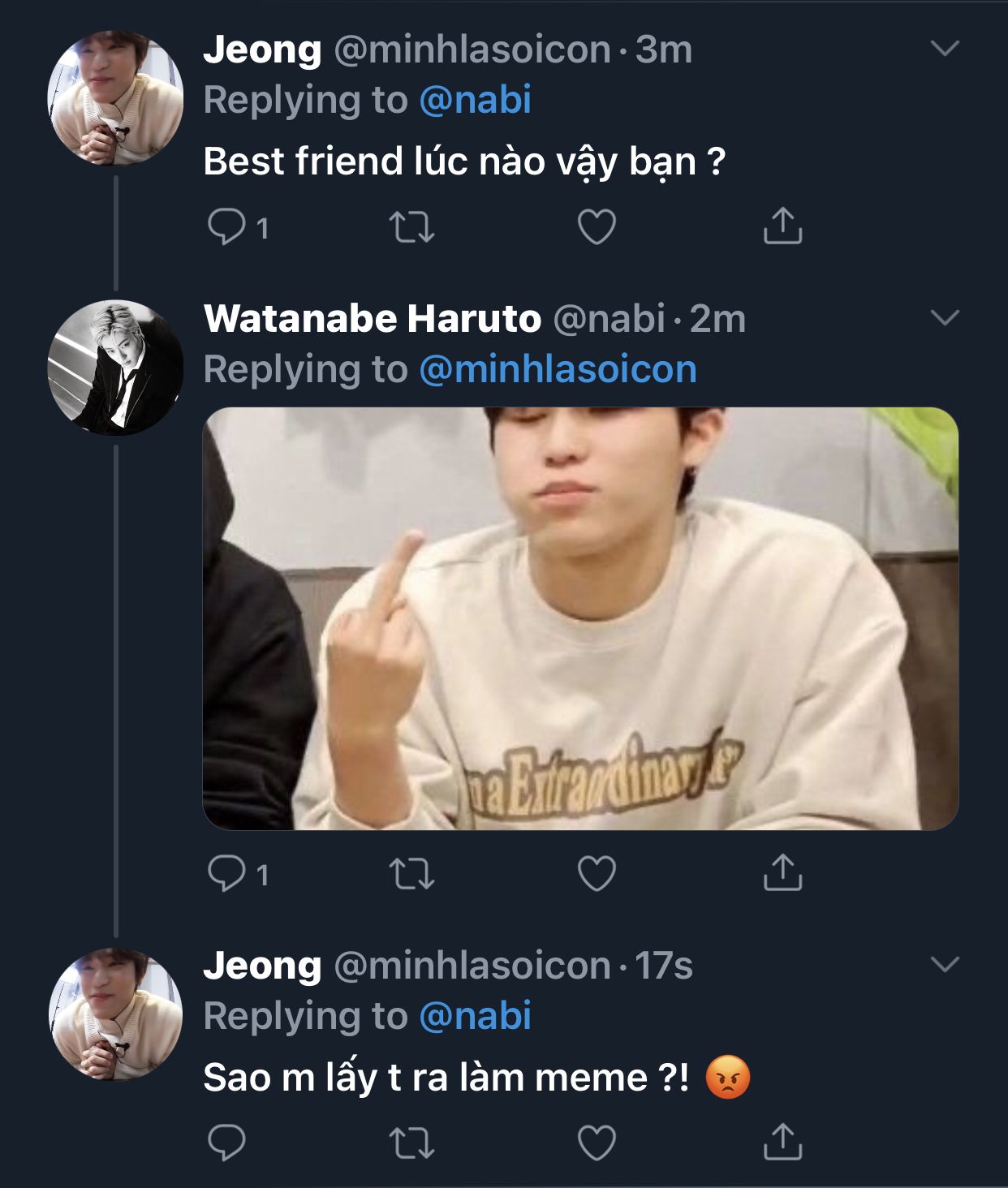Open the @minhlasoicon mention in Haruto's reply
This screenshot has width=1008, height=1188.
click(x=558, y=369)
